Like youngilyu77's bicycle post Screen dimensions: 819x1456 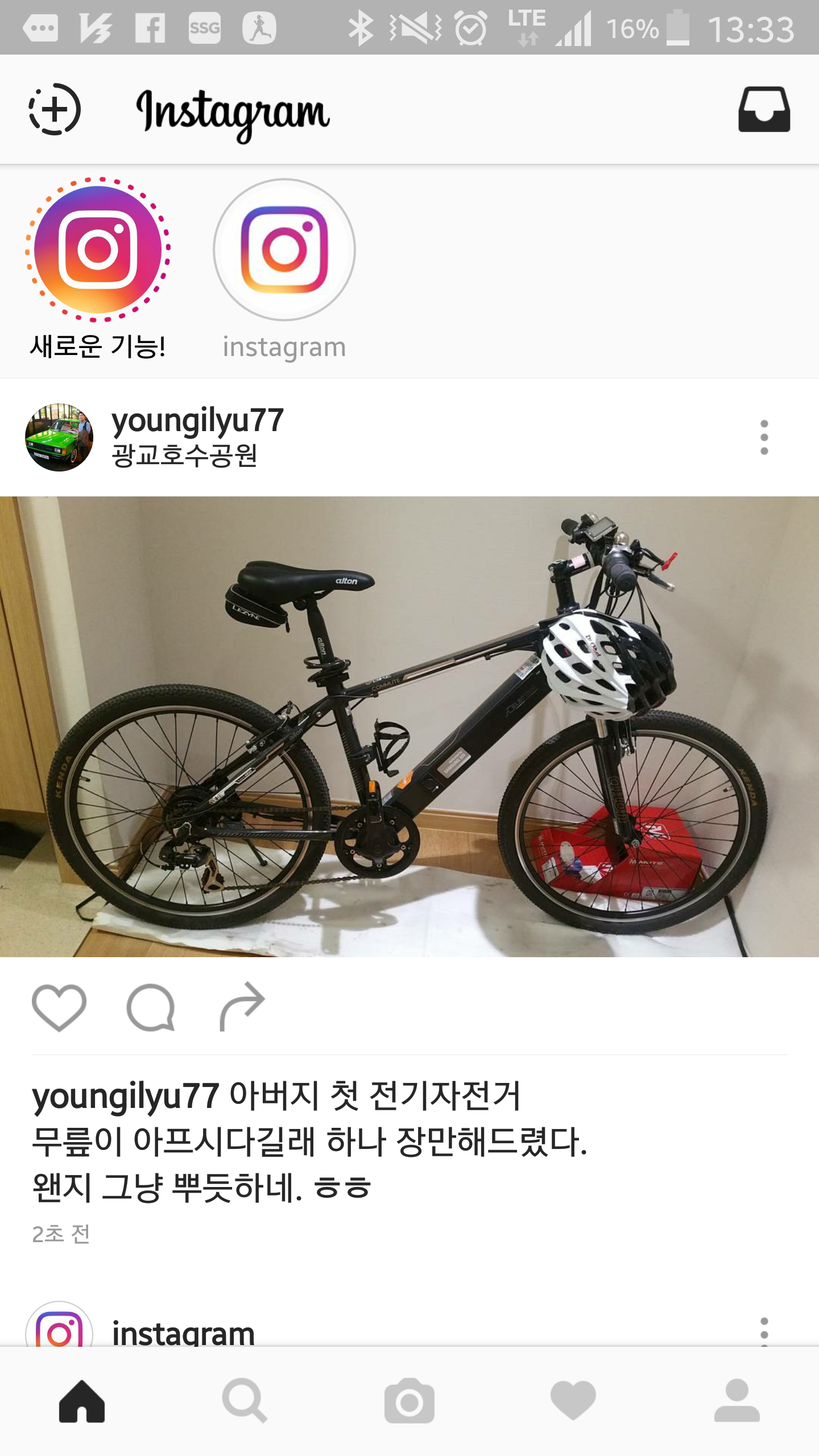[59, 1007]
